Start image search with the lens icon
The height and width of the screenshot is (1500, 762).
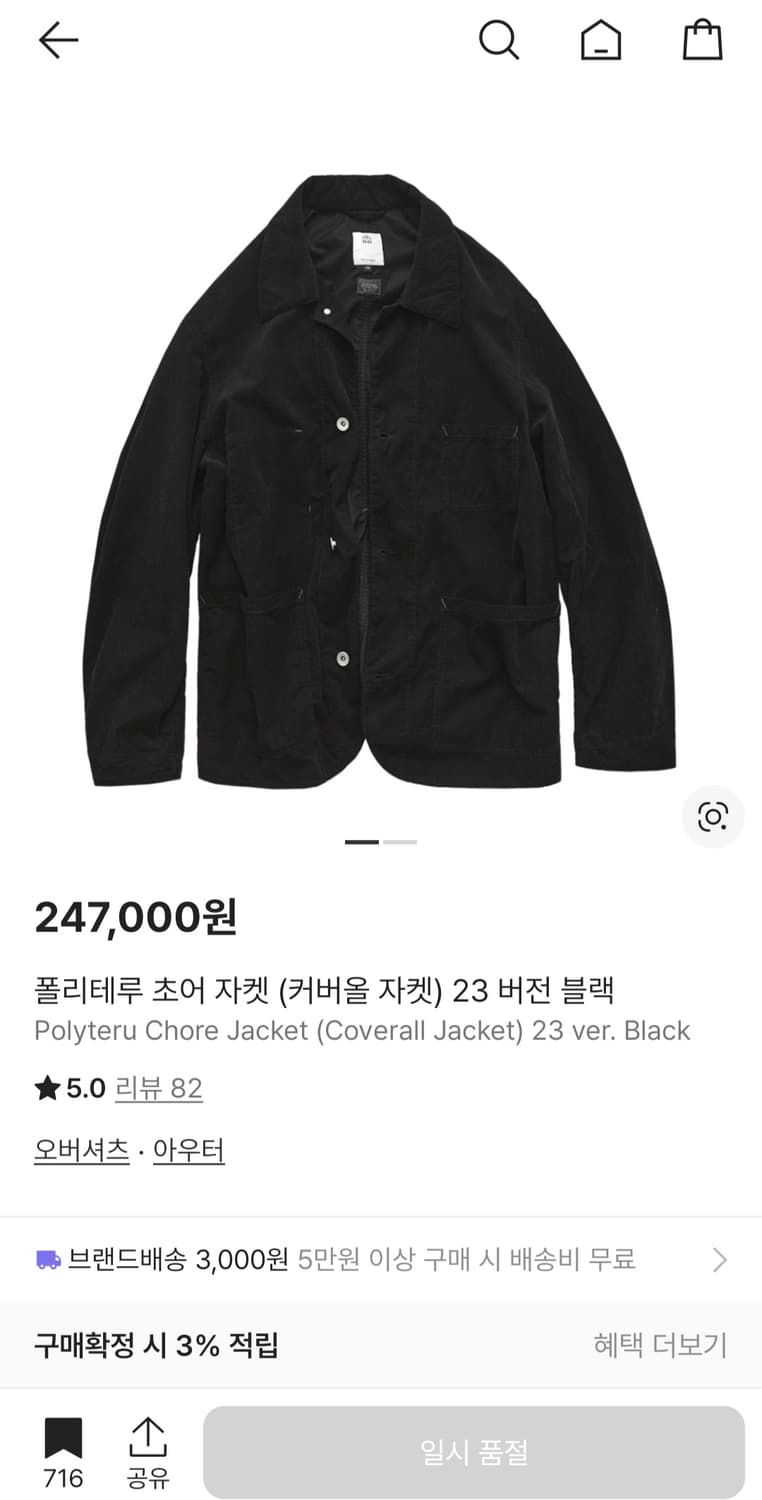click(712, 817)
